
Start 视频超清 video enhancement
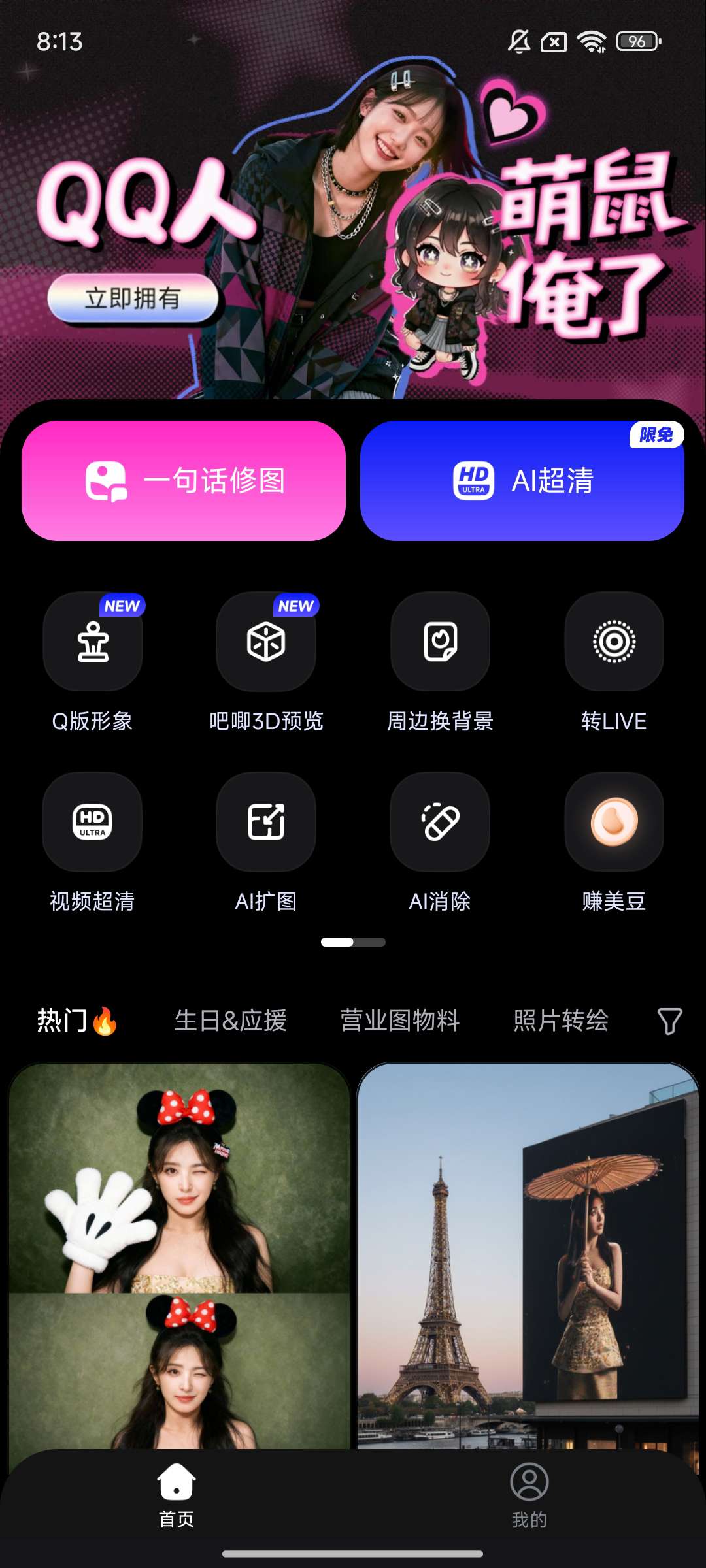92,823
